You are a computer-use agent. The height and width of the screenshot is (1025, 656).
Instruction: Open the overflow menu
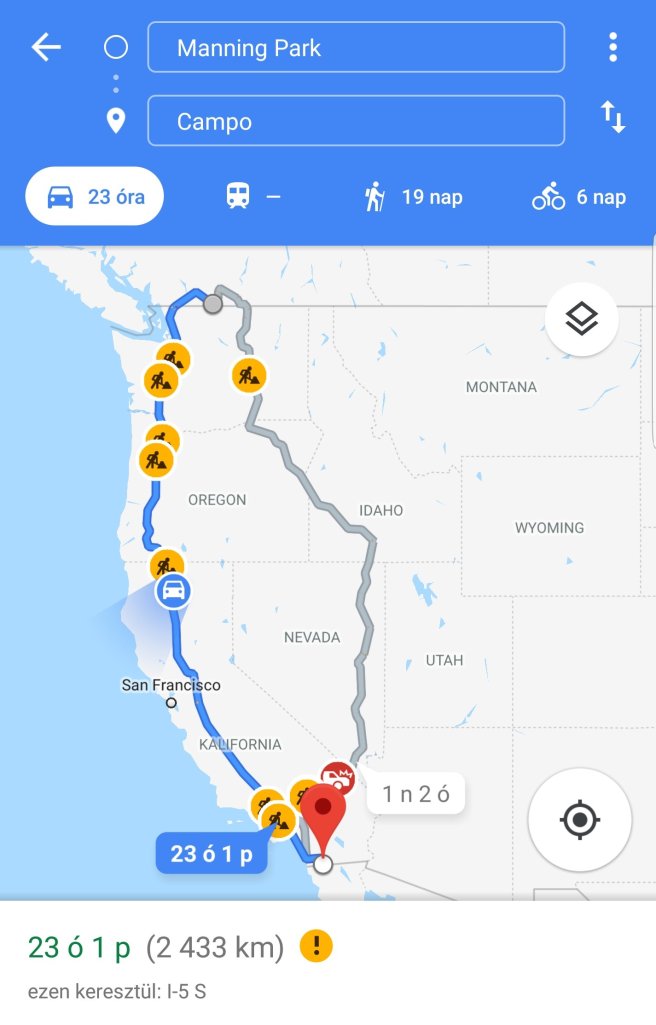612,47
